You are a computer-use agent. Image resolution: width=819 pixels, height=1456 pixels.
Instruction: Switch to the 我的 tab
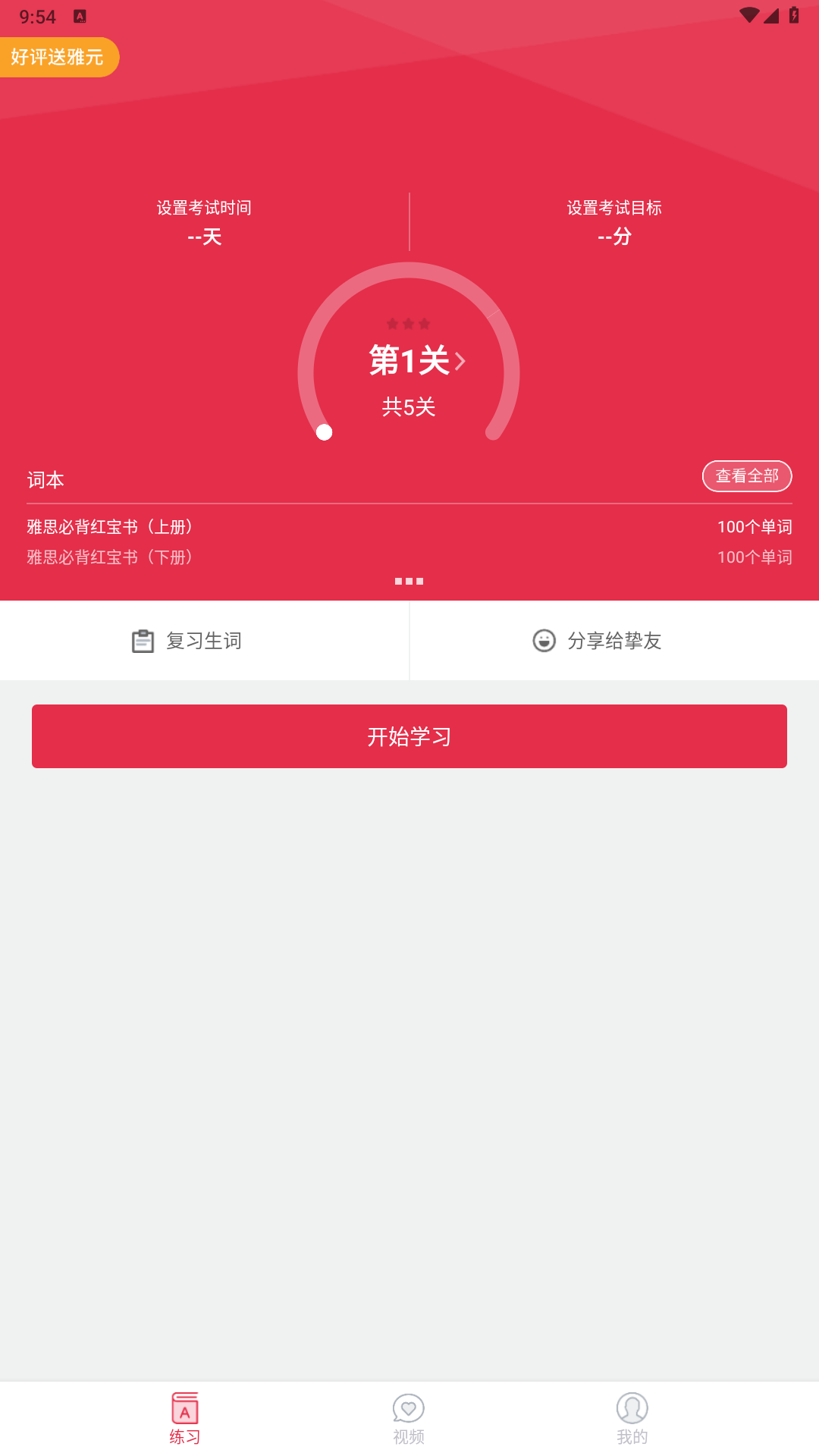click(632, 1418)
